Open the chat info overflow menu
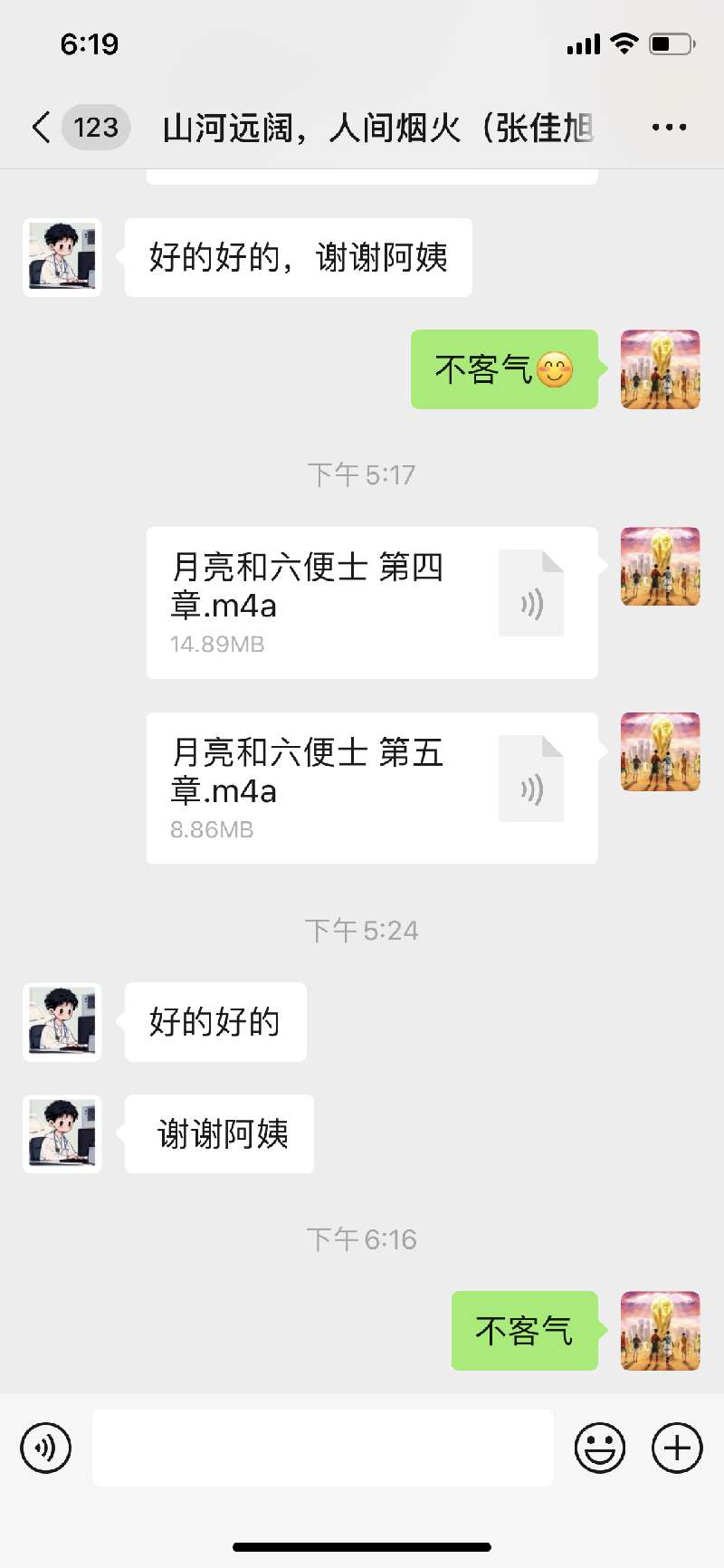The width and height of the screenshot is (724, 1568). 669,128
